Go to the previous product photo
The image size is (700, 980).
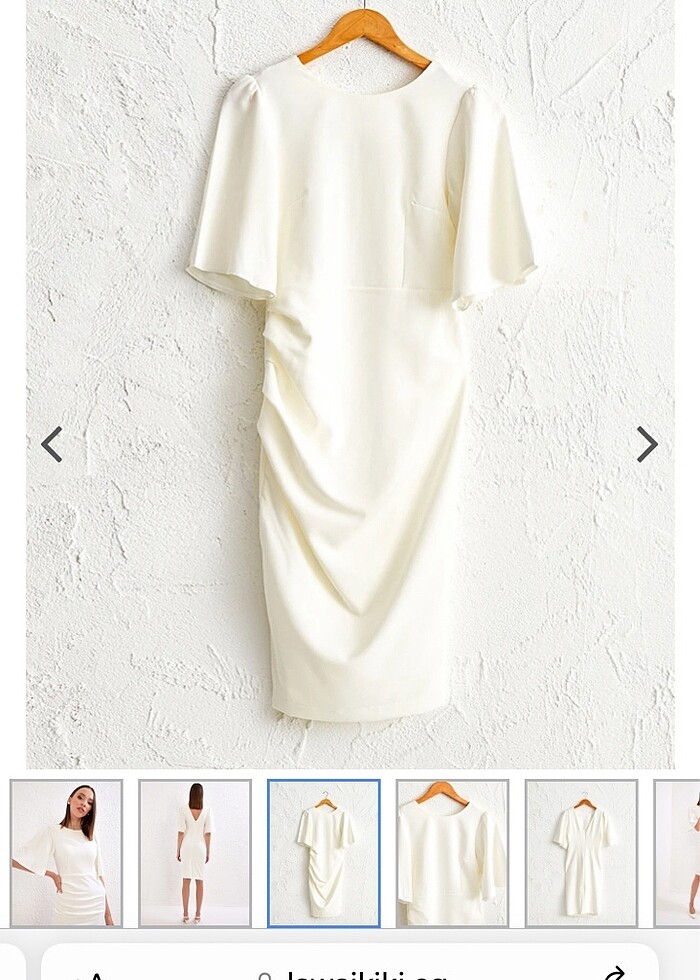(x=52, y=445)
